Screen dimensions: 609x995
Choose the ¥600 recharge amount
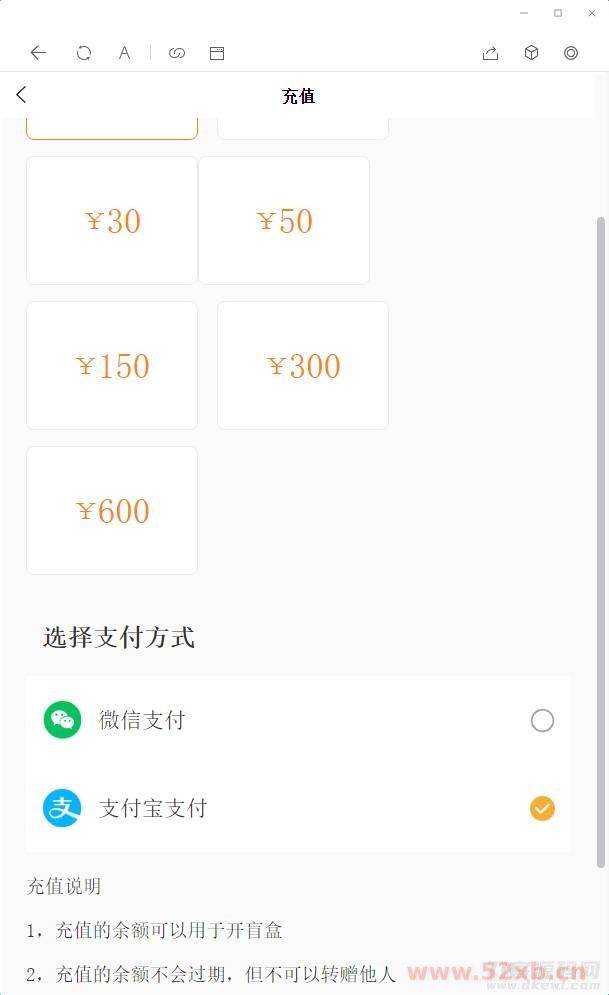tap(112, 511)
